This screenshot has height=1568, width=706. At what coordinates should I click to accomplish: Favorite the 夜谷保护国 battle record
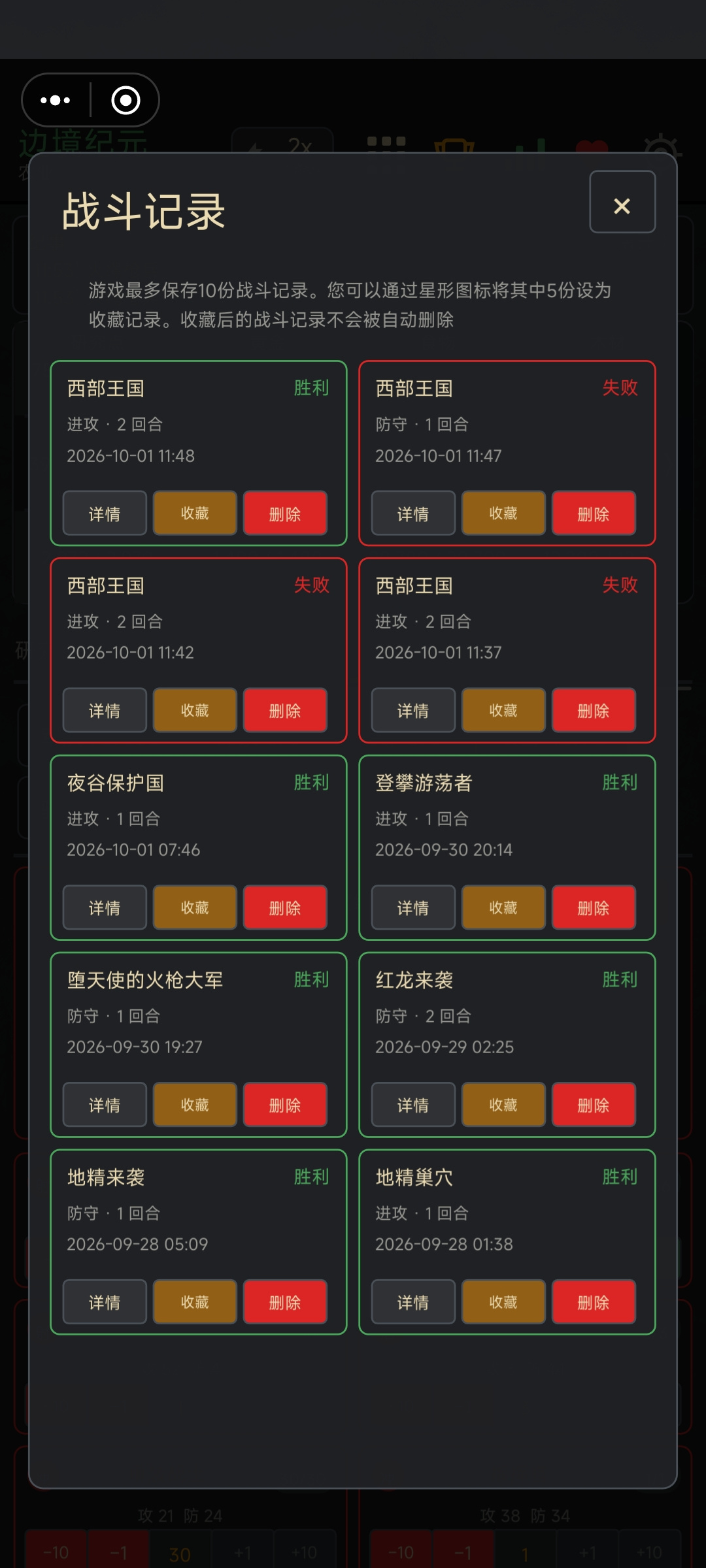point(195,907)
